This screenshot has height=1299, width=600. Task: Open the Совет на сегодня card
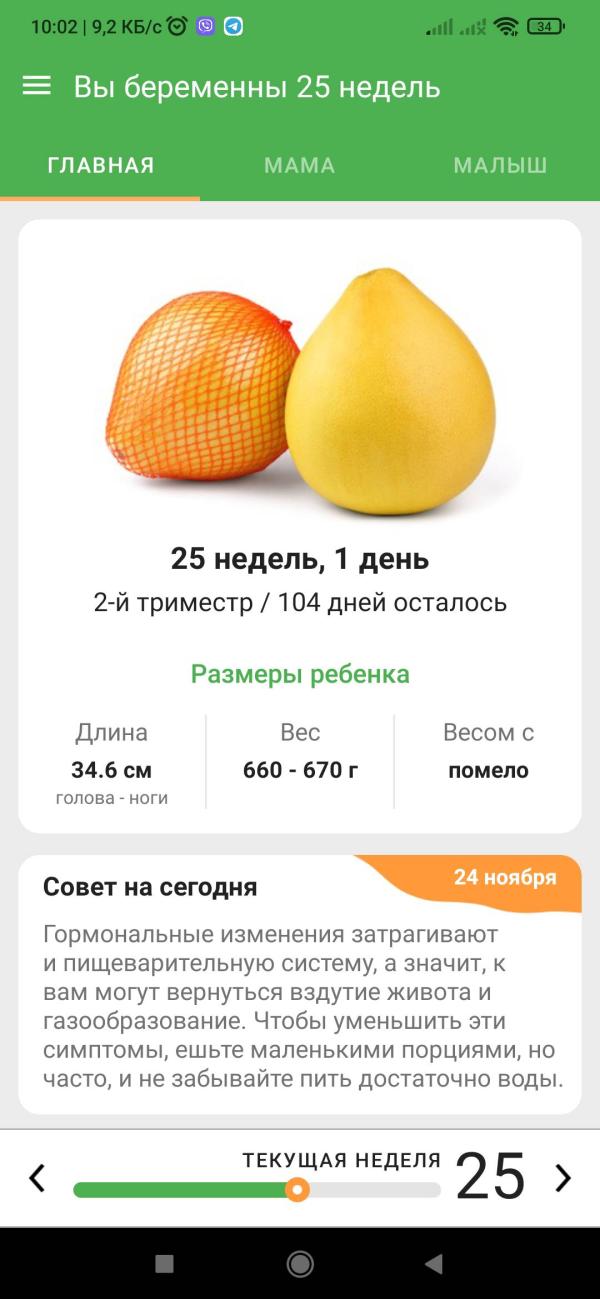point(300,985)
